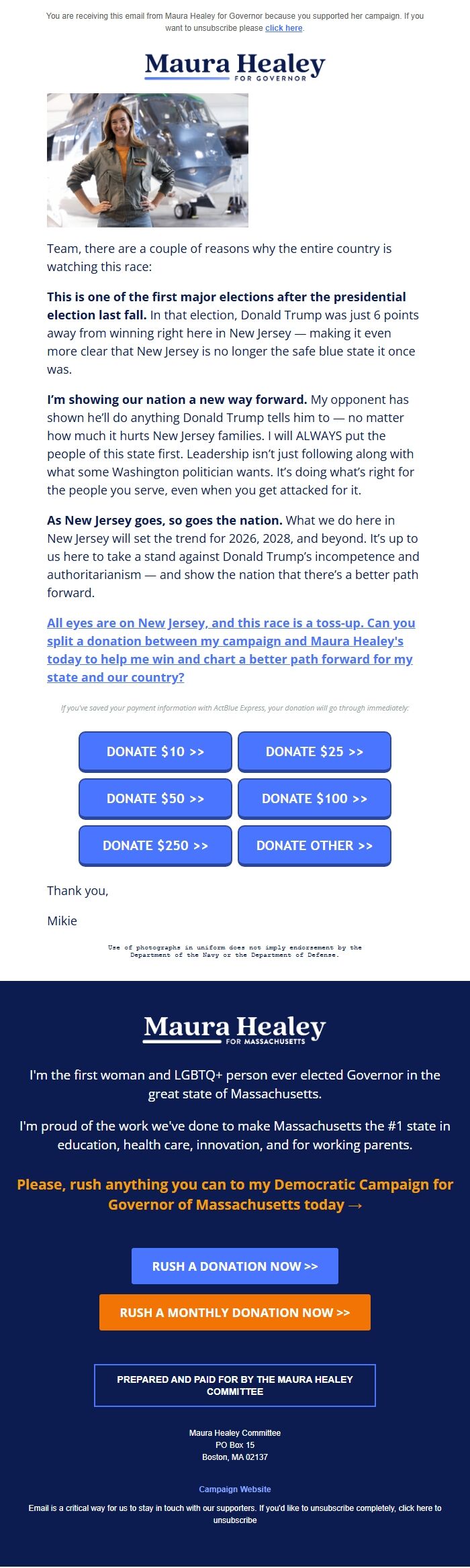Tap DONATE $250
This screenshot has height=1568, width=470.
pyautogui.click(x=155, y=845)
